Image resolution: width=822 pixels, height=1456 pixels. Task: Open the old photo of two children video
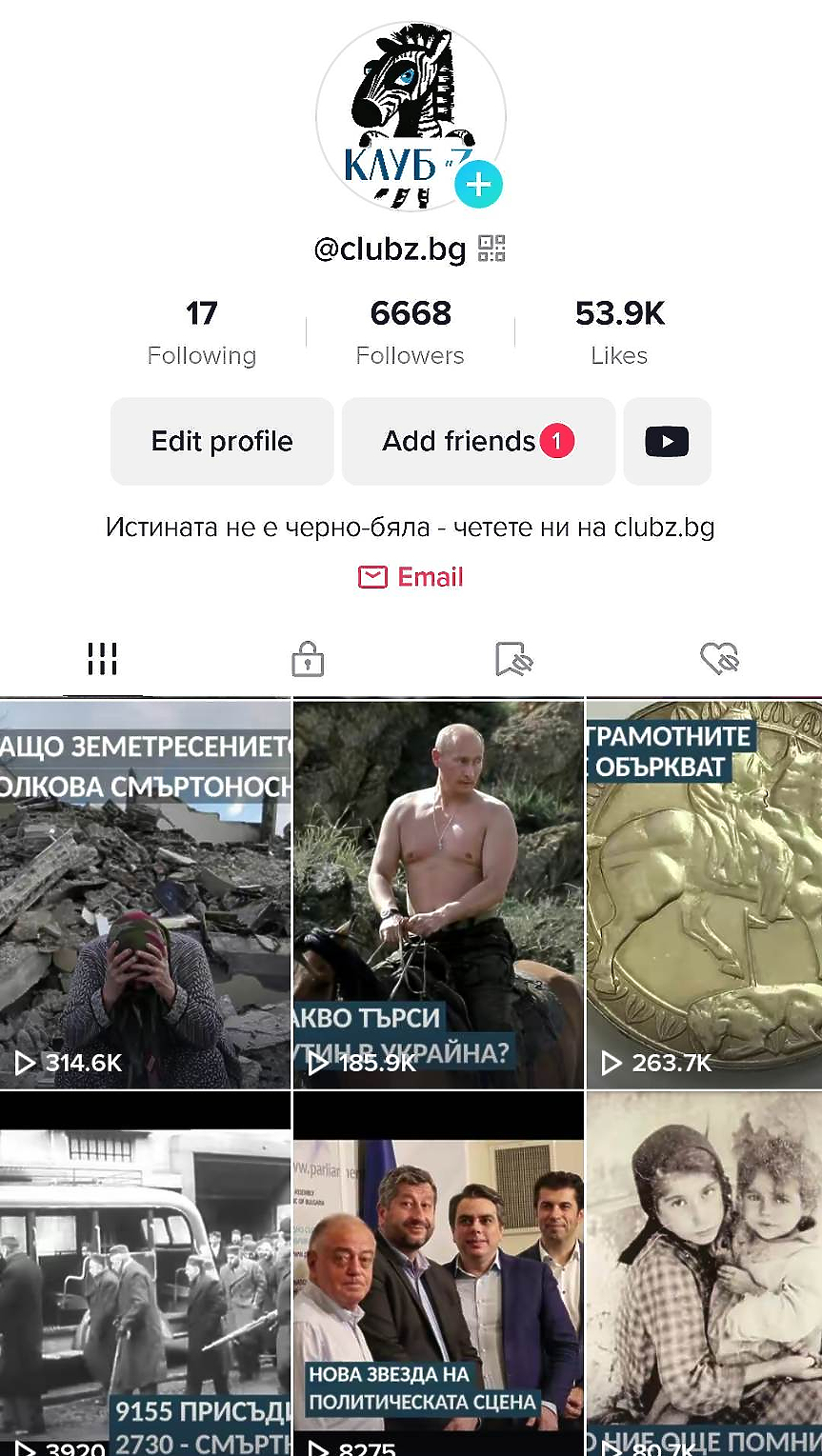point(704,1276)
